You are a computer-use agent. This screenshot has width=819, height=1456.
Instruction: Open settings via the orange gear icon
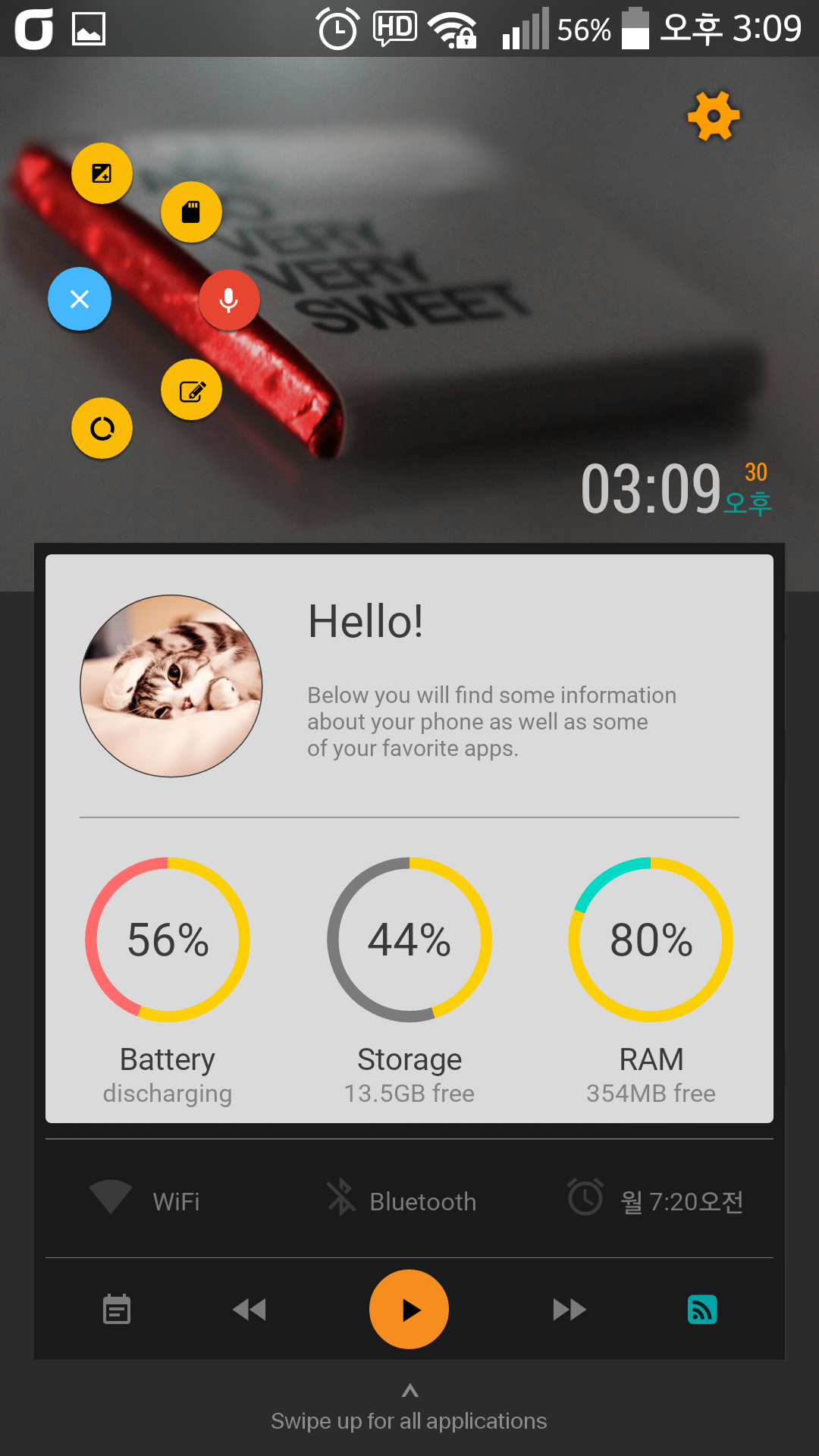(x=714, y=116)
